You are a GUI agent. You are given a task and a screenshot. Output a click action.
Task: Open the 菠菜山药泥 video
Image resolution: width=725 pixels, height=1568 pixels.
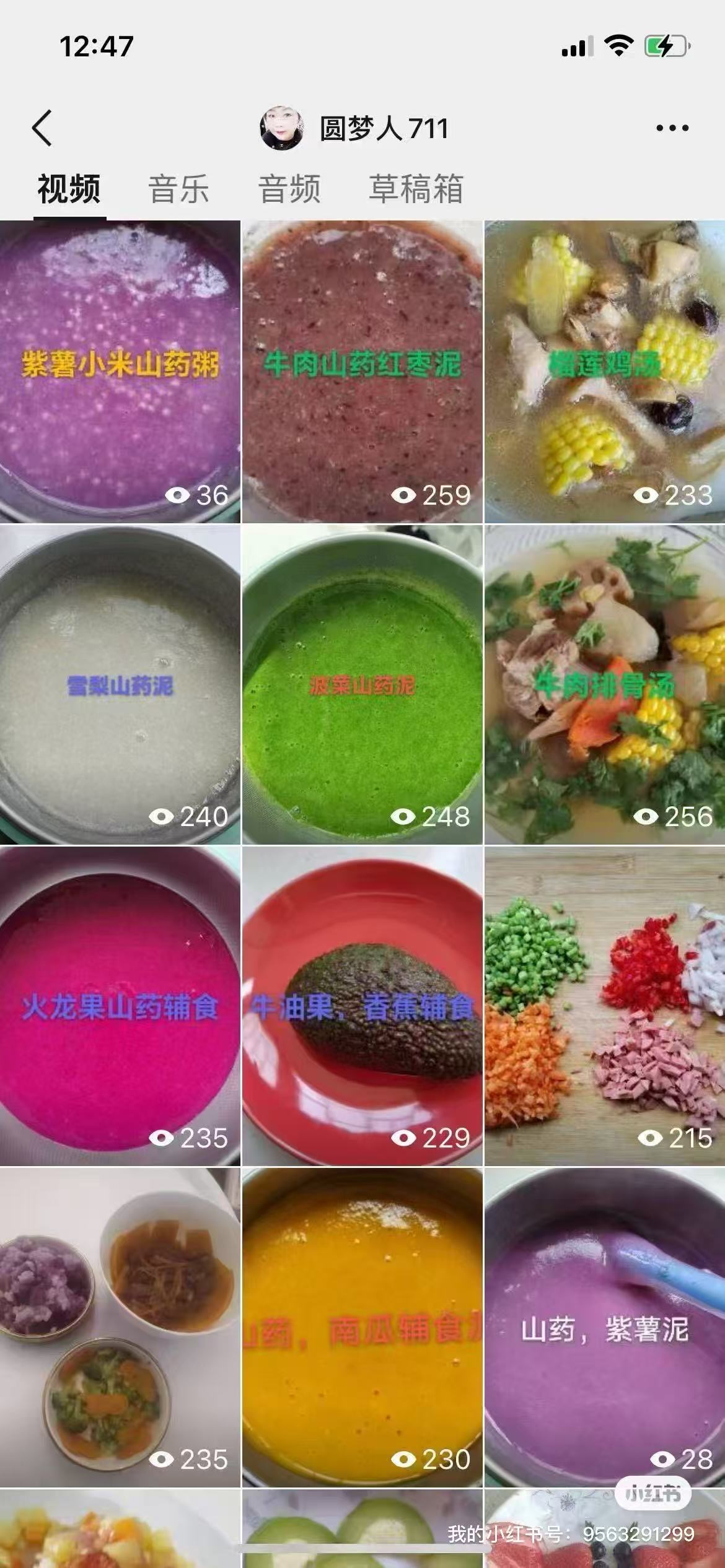click(x=362, y=685)
